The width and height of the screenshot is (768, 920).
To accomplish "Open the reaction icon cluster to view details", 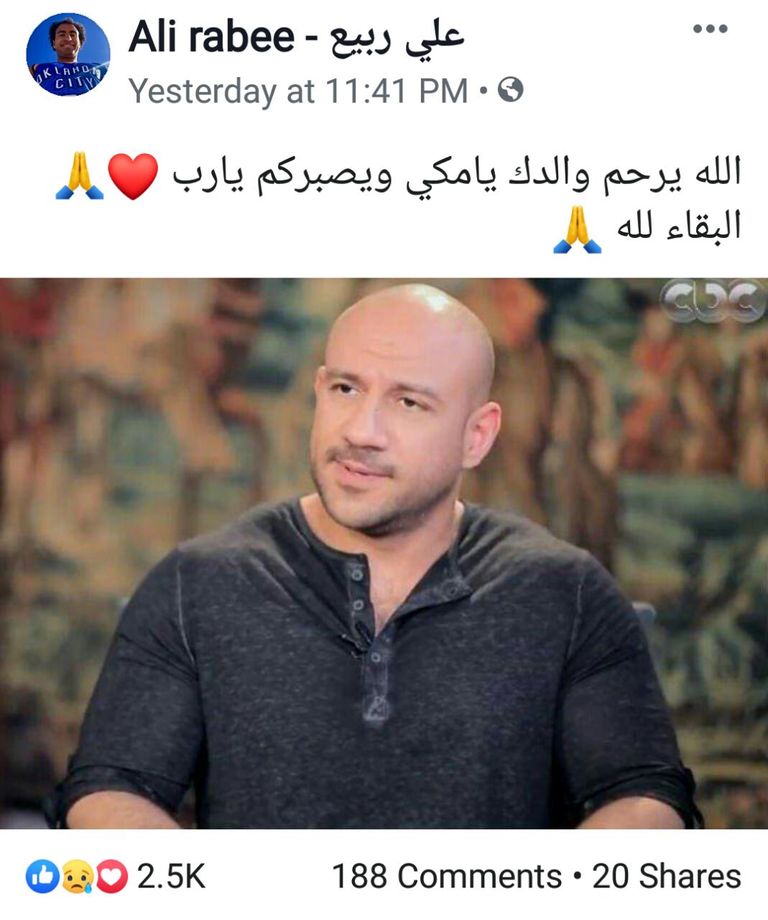I will click(x=78, y=875).
